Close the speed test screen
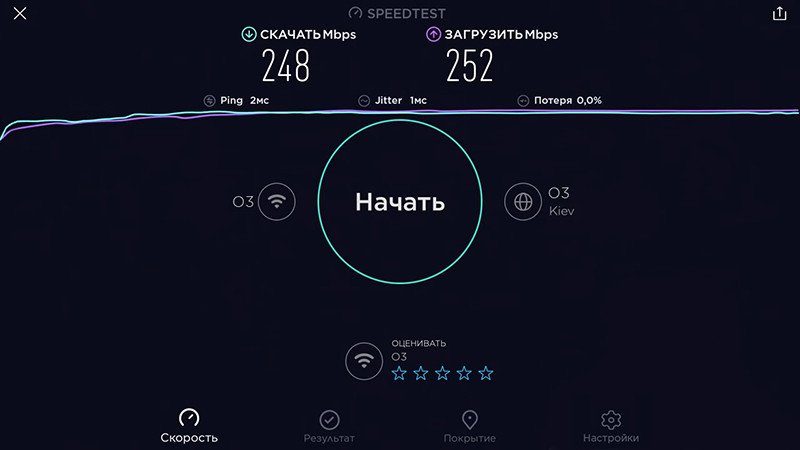 (19, 14)
